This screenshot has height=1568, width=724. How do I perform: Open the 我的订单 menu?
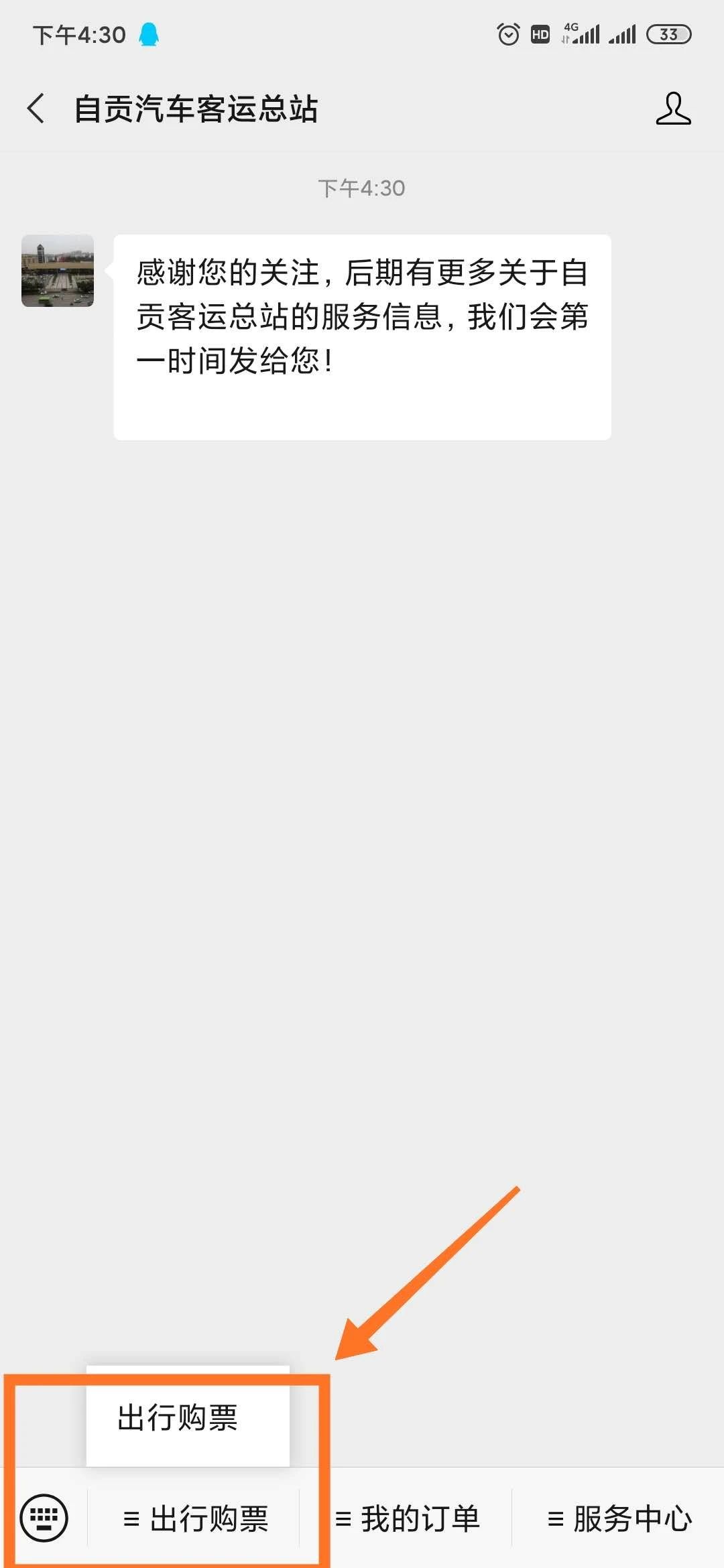[407, 1518]
